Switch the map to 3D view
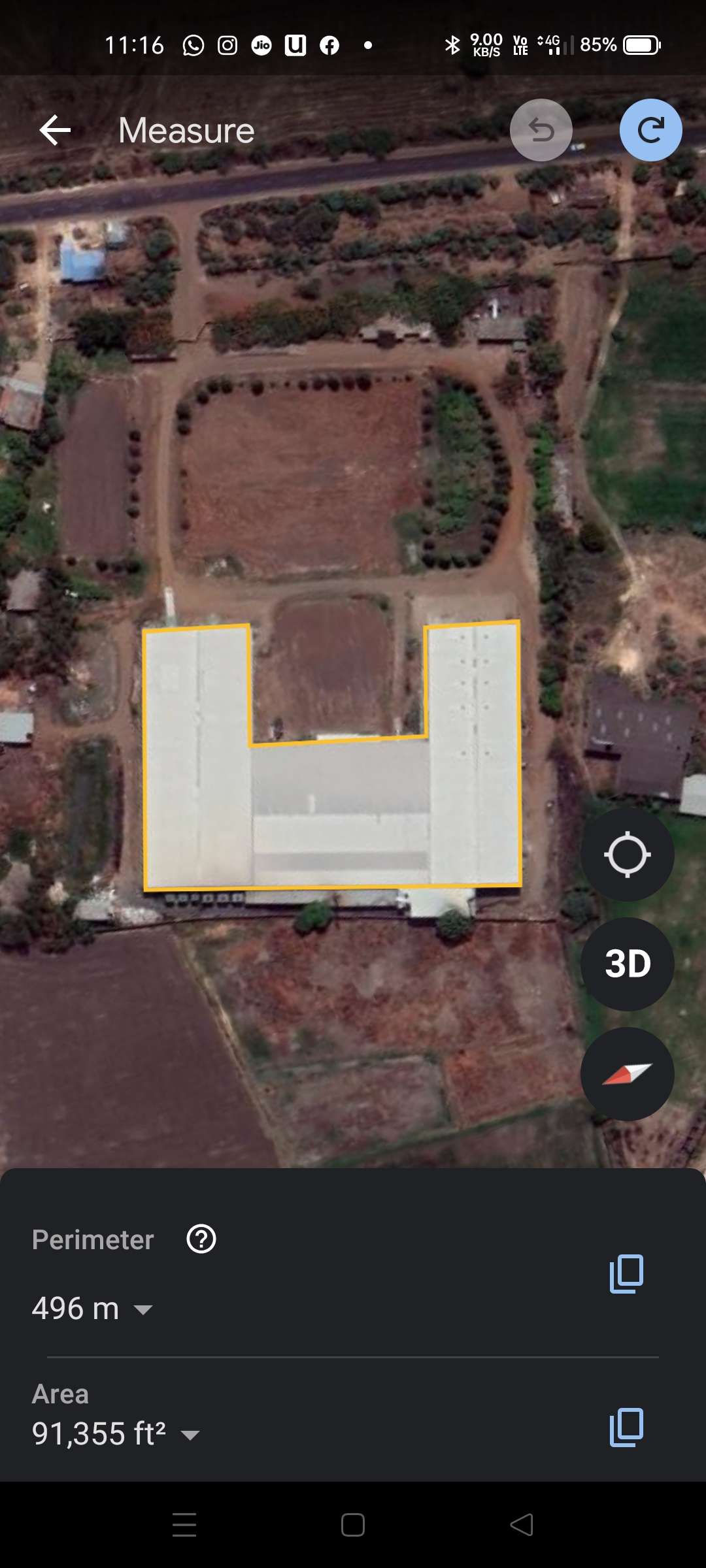Viewport: 706px width, 1568px height. [x=628, y=964]
